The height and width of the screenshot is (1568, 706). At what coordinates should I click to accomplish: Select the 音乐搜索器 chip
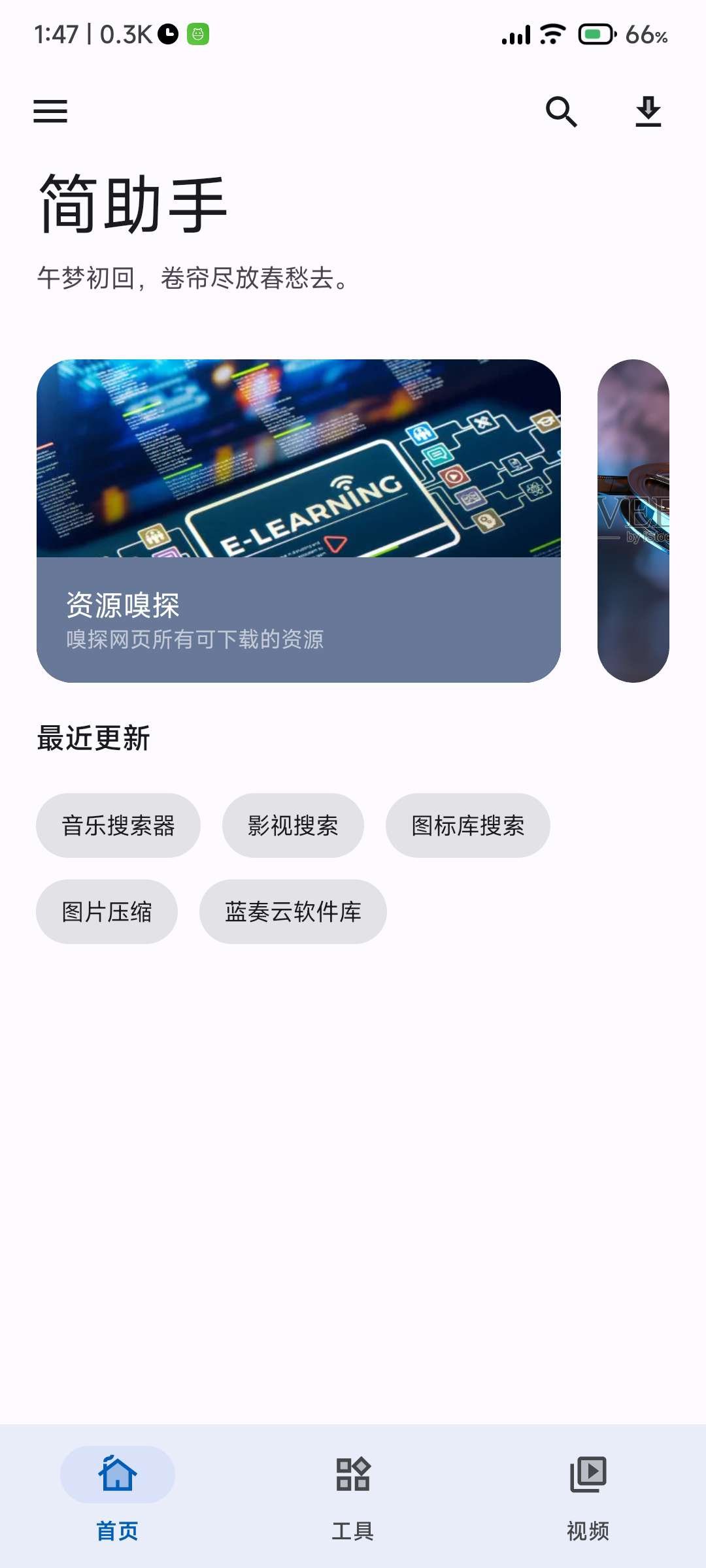point(118,825)
